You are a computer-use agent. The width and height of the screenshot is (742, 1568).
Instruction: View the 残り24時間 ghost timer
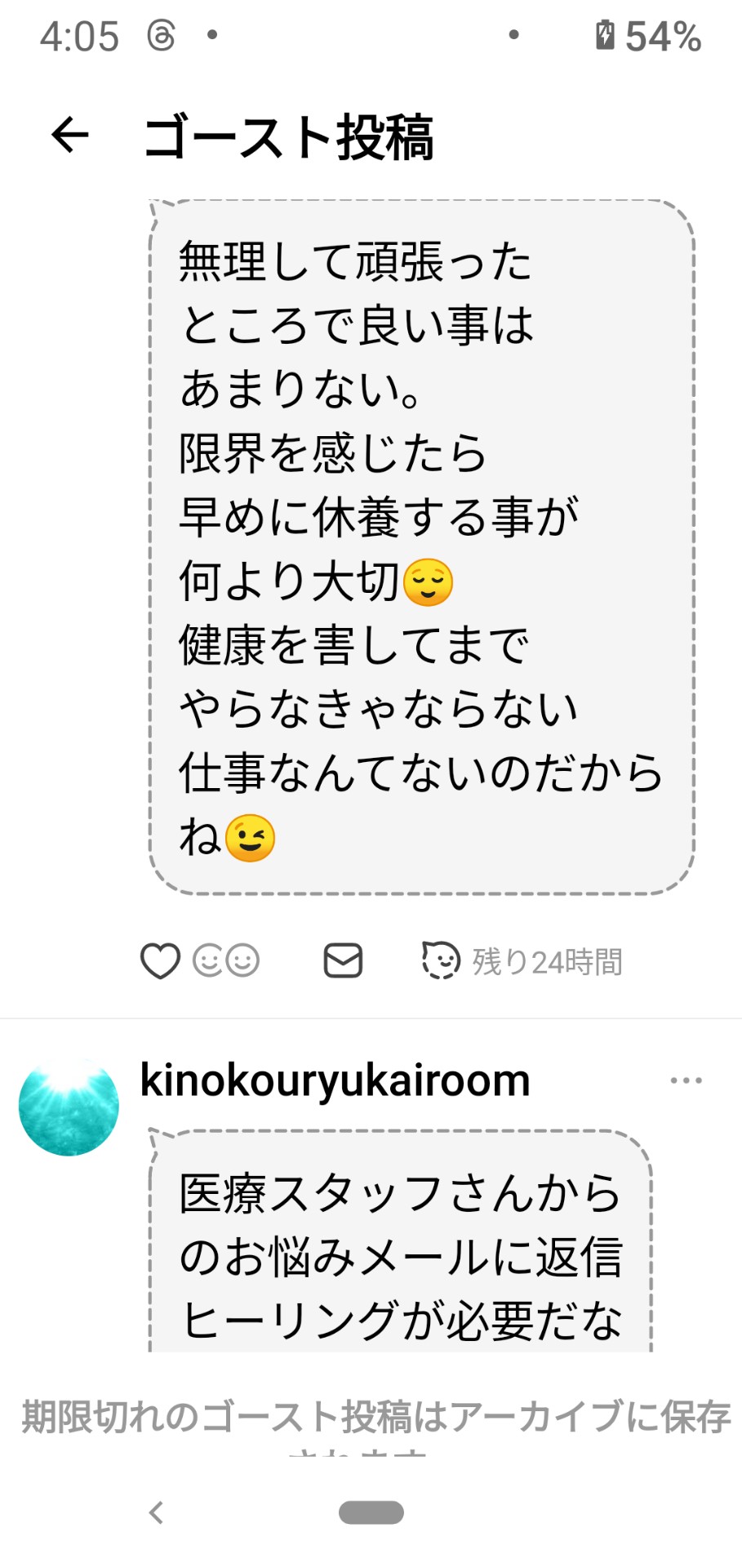coord(522,961)
